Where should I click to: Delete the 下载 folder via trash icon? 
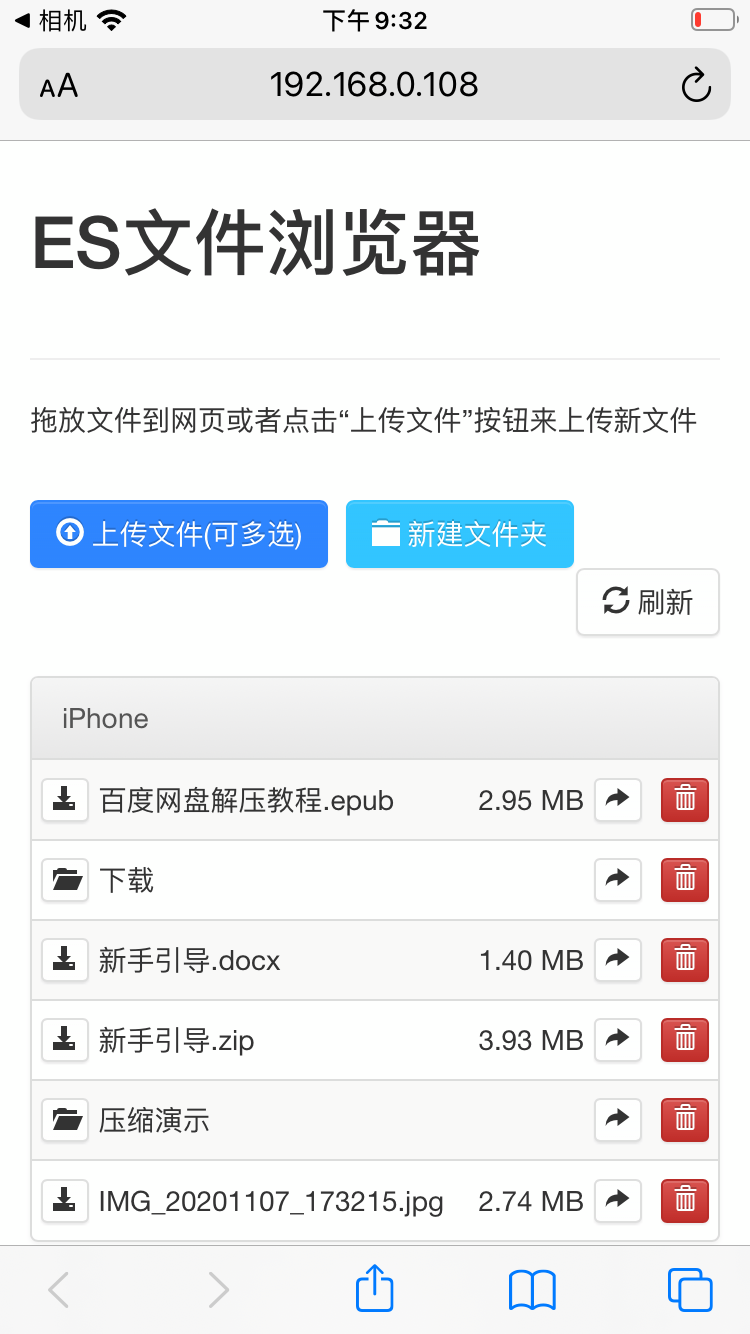684,880
